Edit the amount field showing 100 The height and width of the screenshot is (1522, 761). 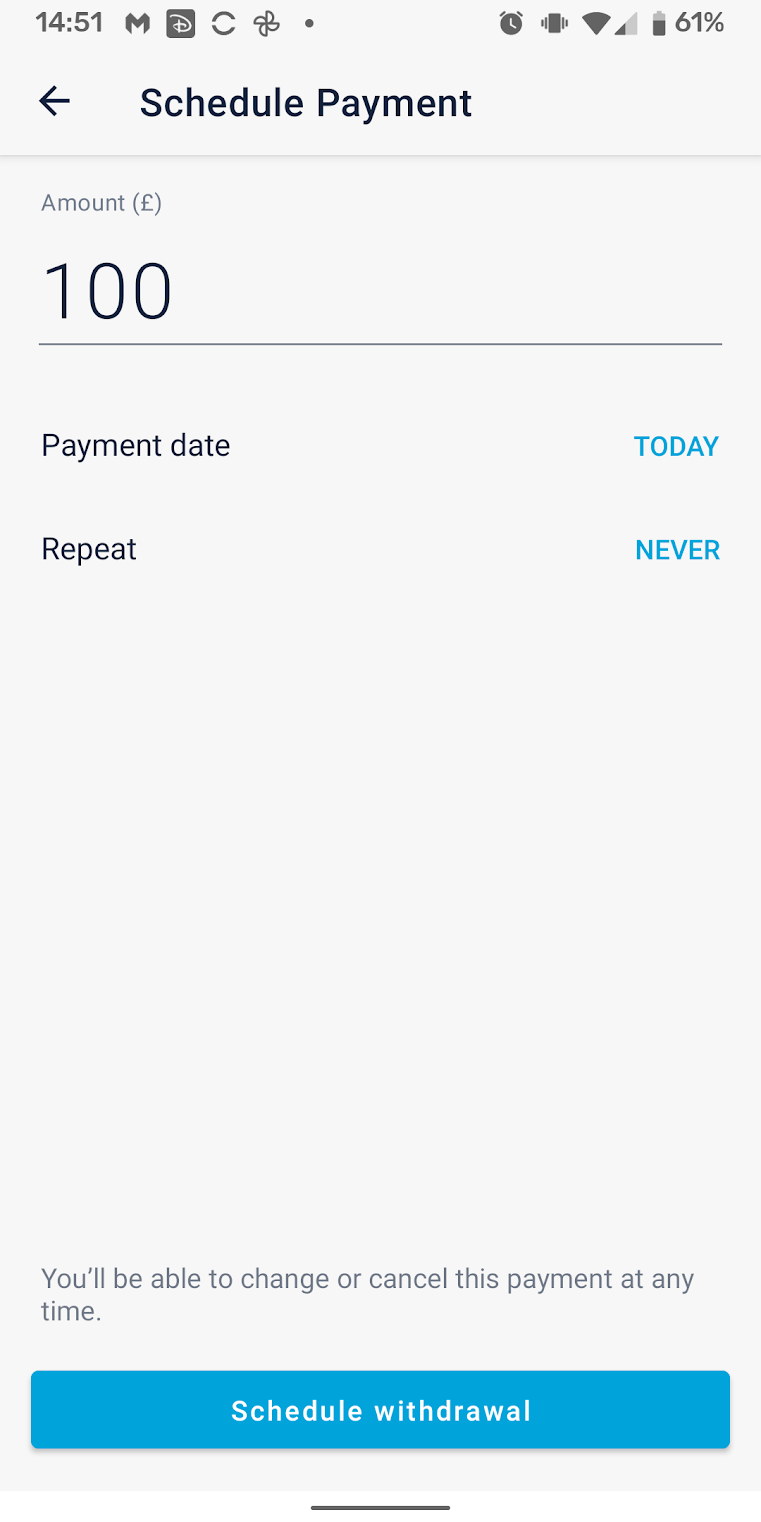pyautogui.click(x=380, y=291)
